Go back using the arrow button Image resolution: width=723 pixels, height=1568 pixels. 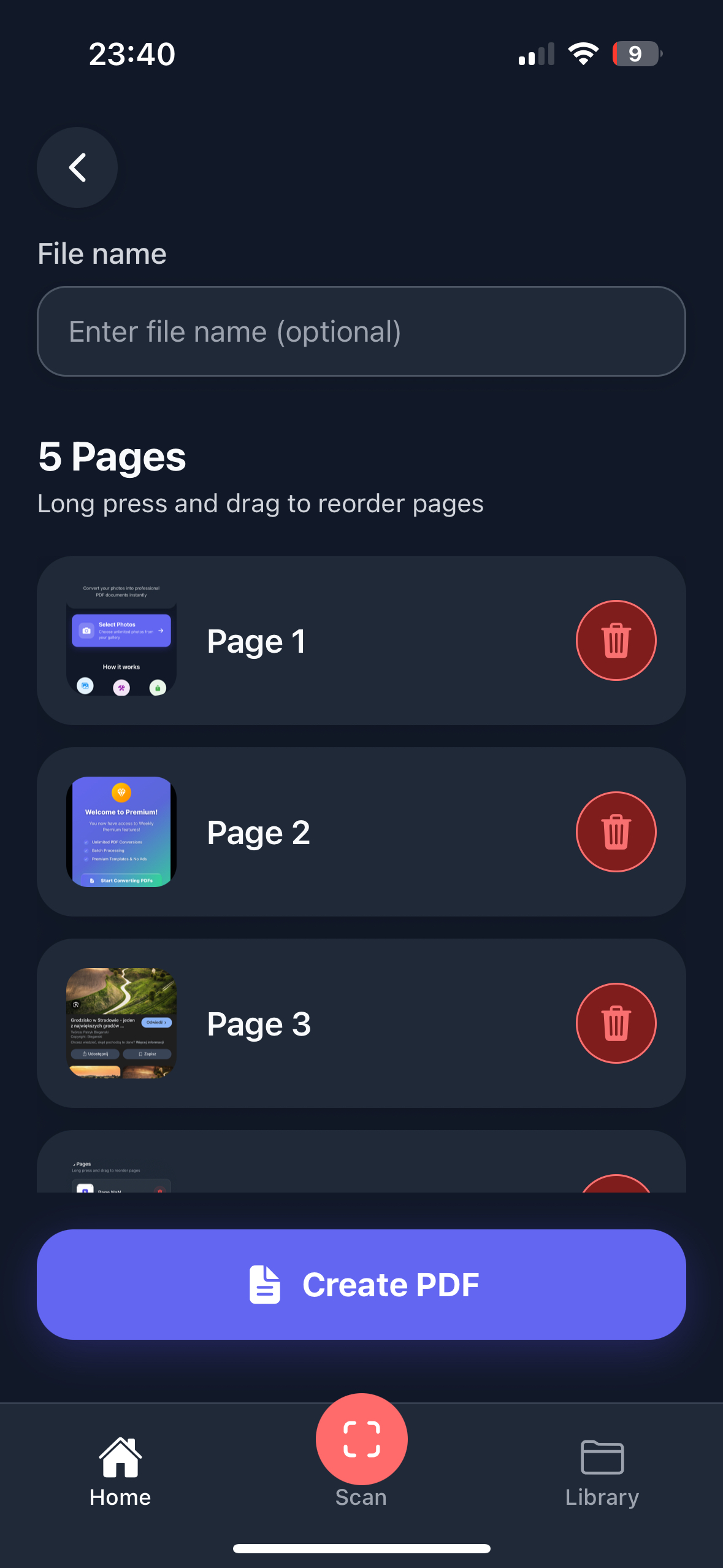[77, 167]
